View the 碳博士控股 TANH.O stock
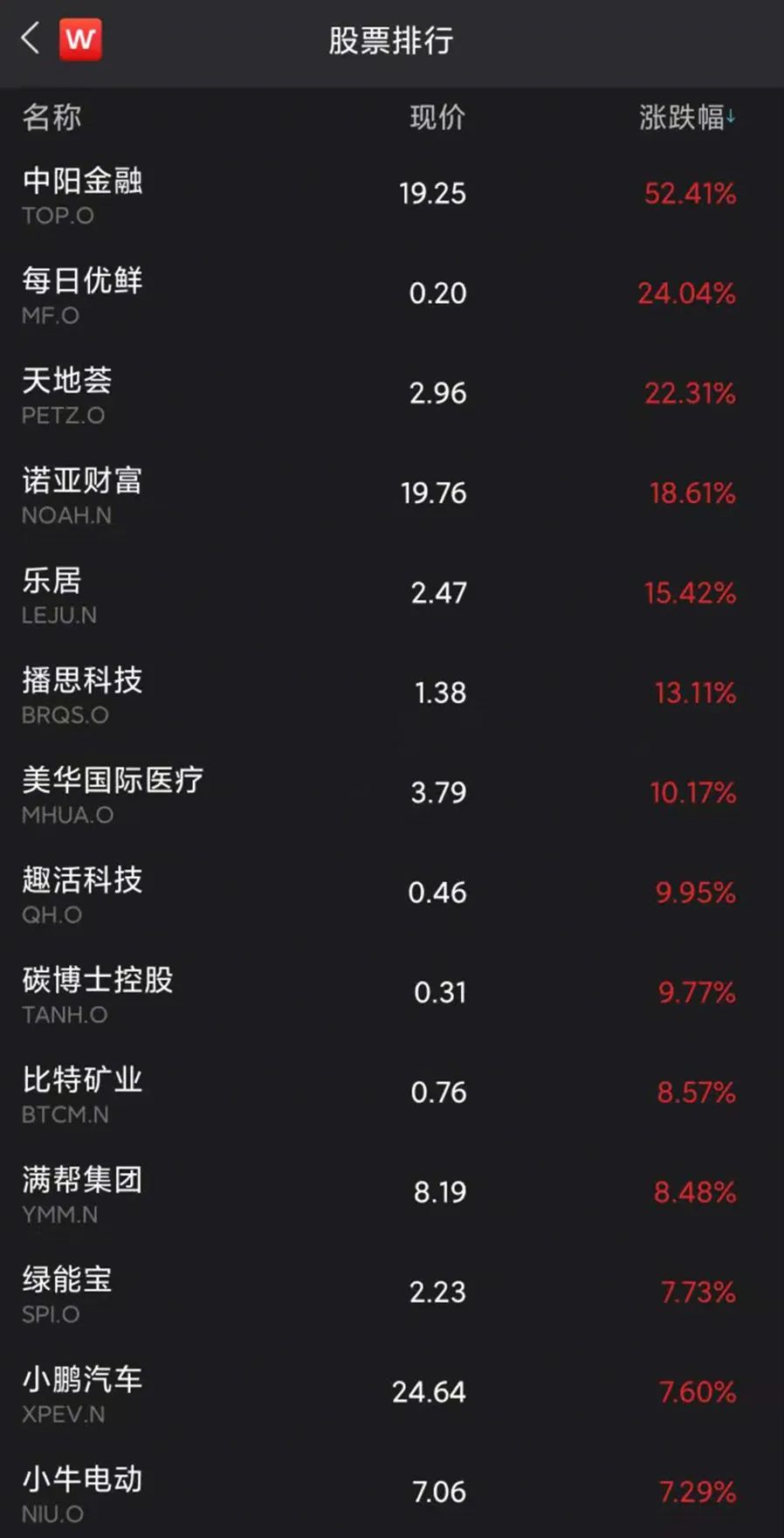The width and height of the screenshot is (784, 1538). pos(392,994)
